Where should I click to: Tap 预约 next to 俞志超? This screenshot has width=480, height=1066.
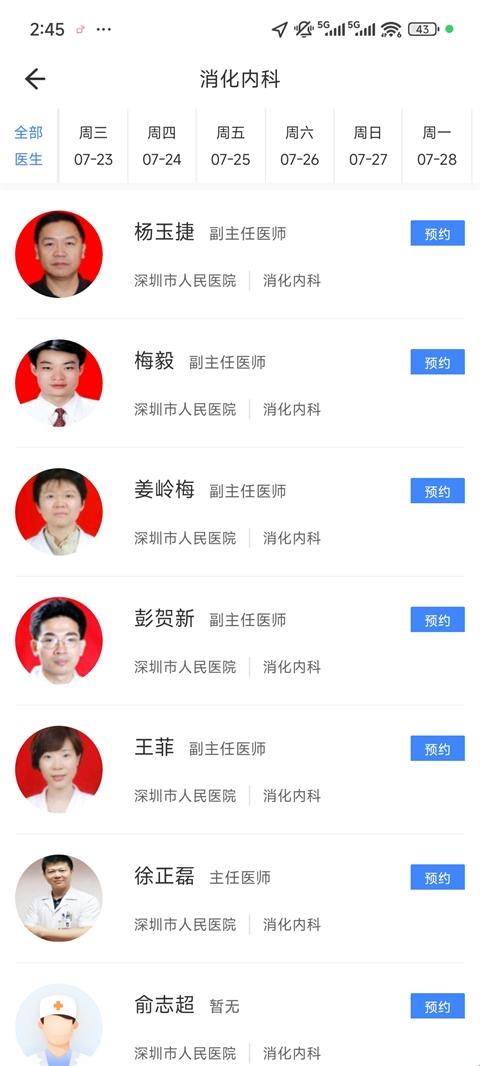point(437,1006)
